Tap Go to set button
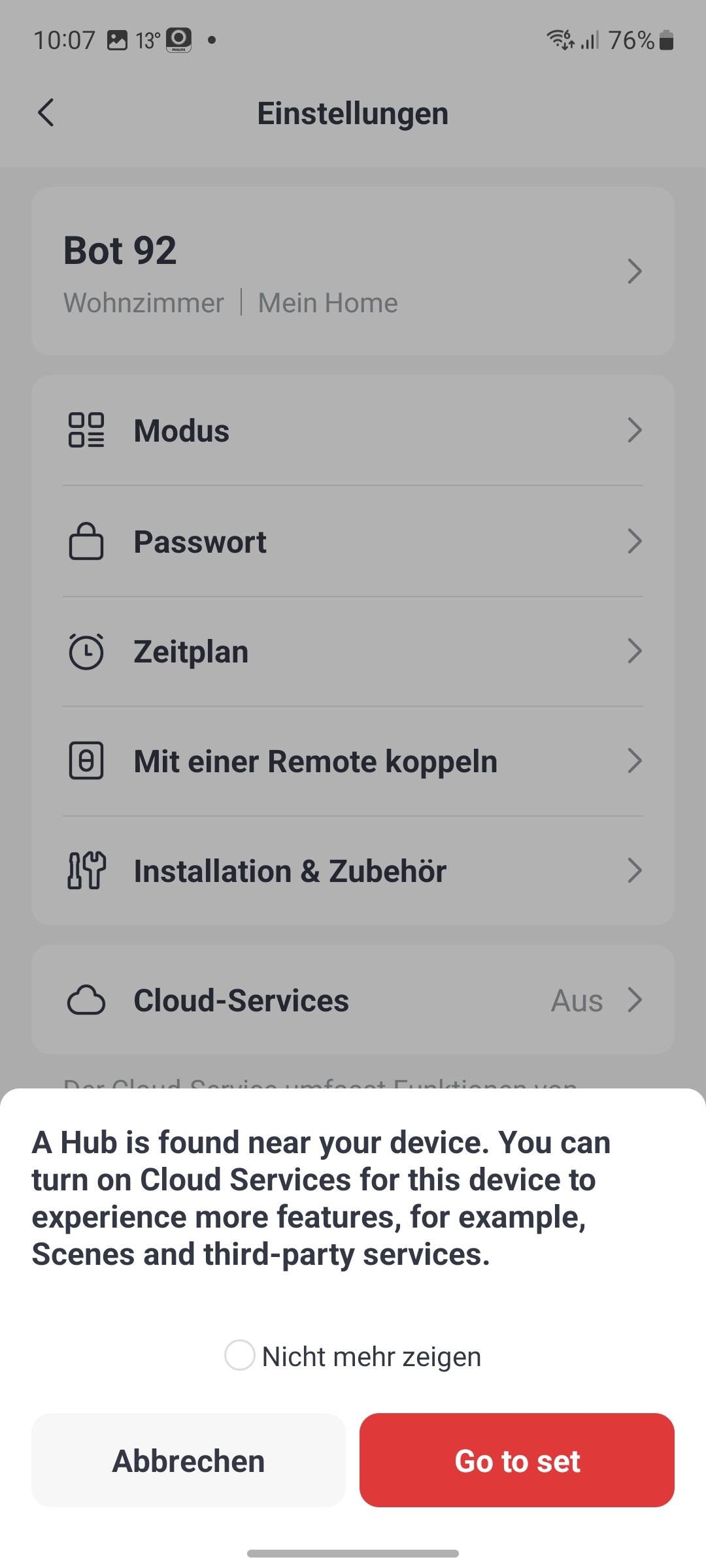706x1568 pixels. pyautogui.click(x=516, y=1460)
